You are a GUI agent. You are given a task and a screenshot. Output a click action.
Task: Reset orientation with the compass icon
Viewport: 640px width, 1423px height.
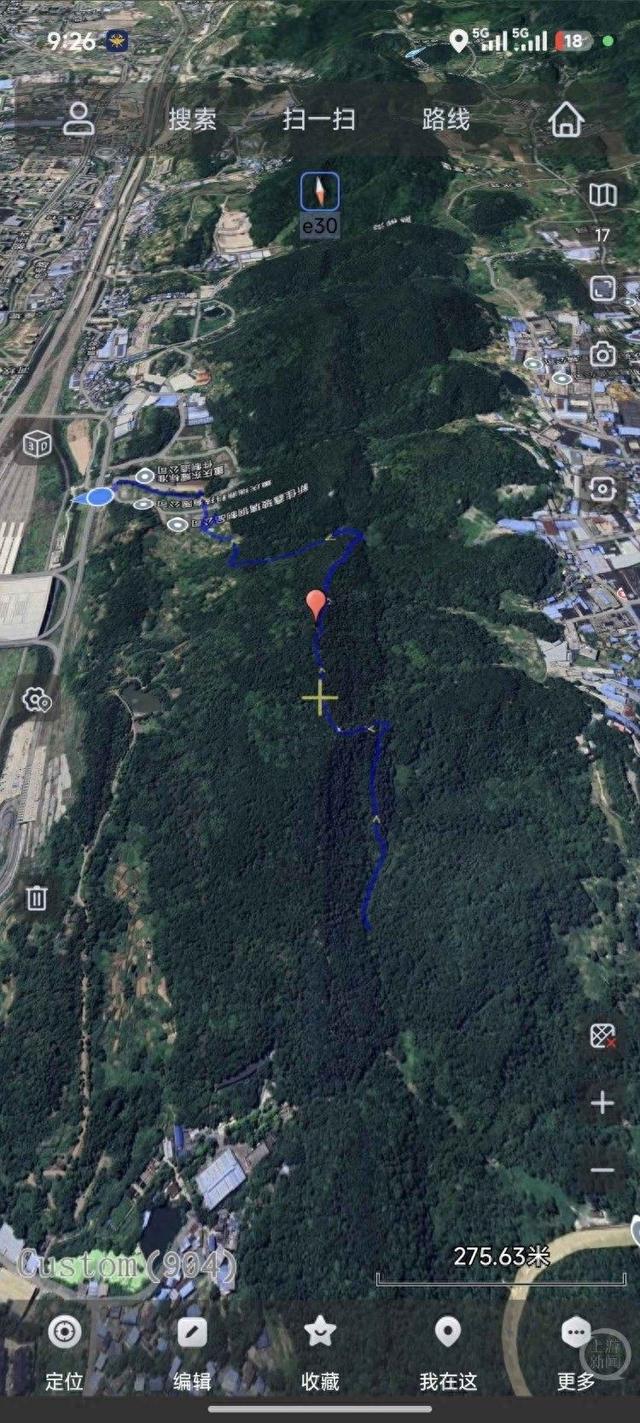[320, 191]
